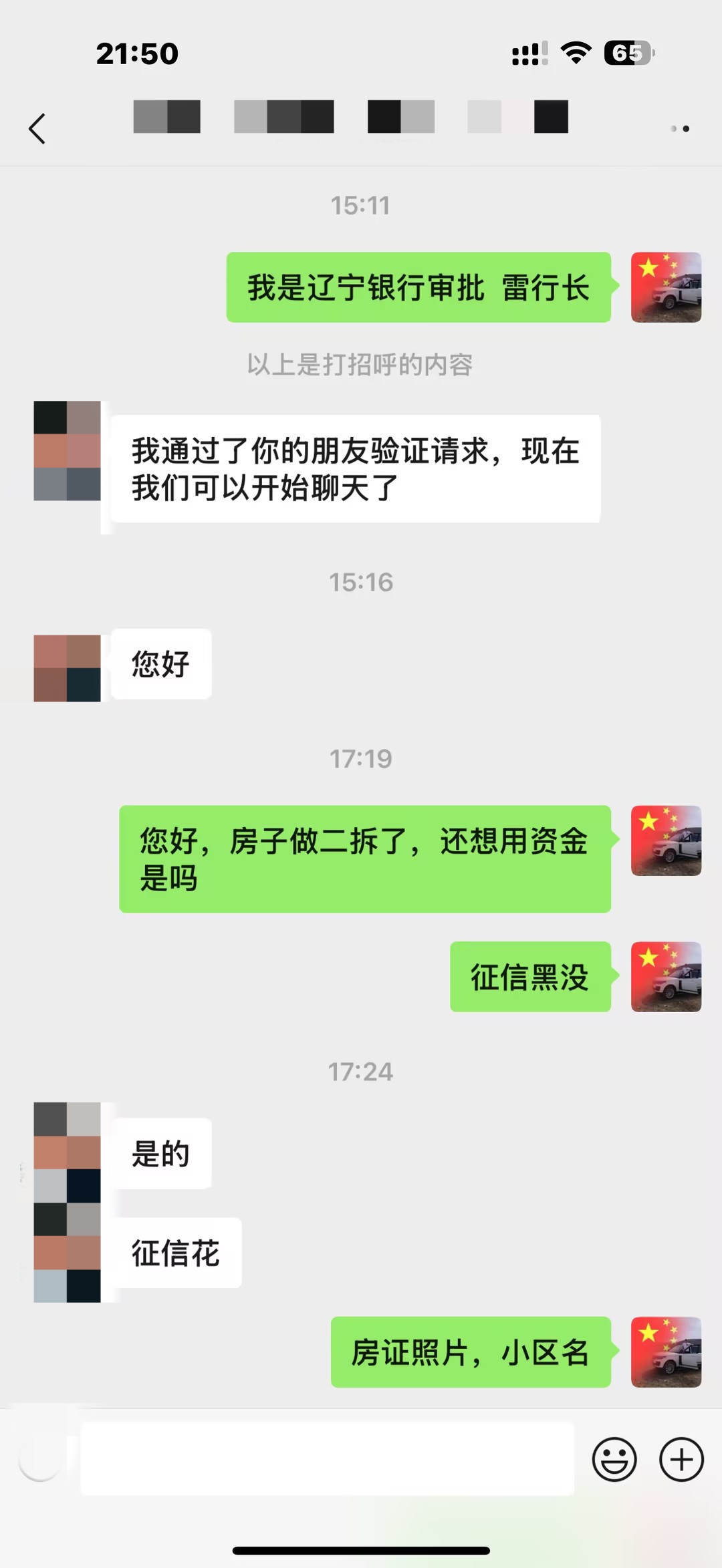The image size is (722, 1568).
Task: Tap the 15:11 timestamp label
Action: coord(361,206)
